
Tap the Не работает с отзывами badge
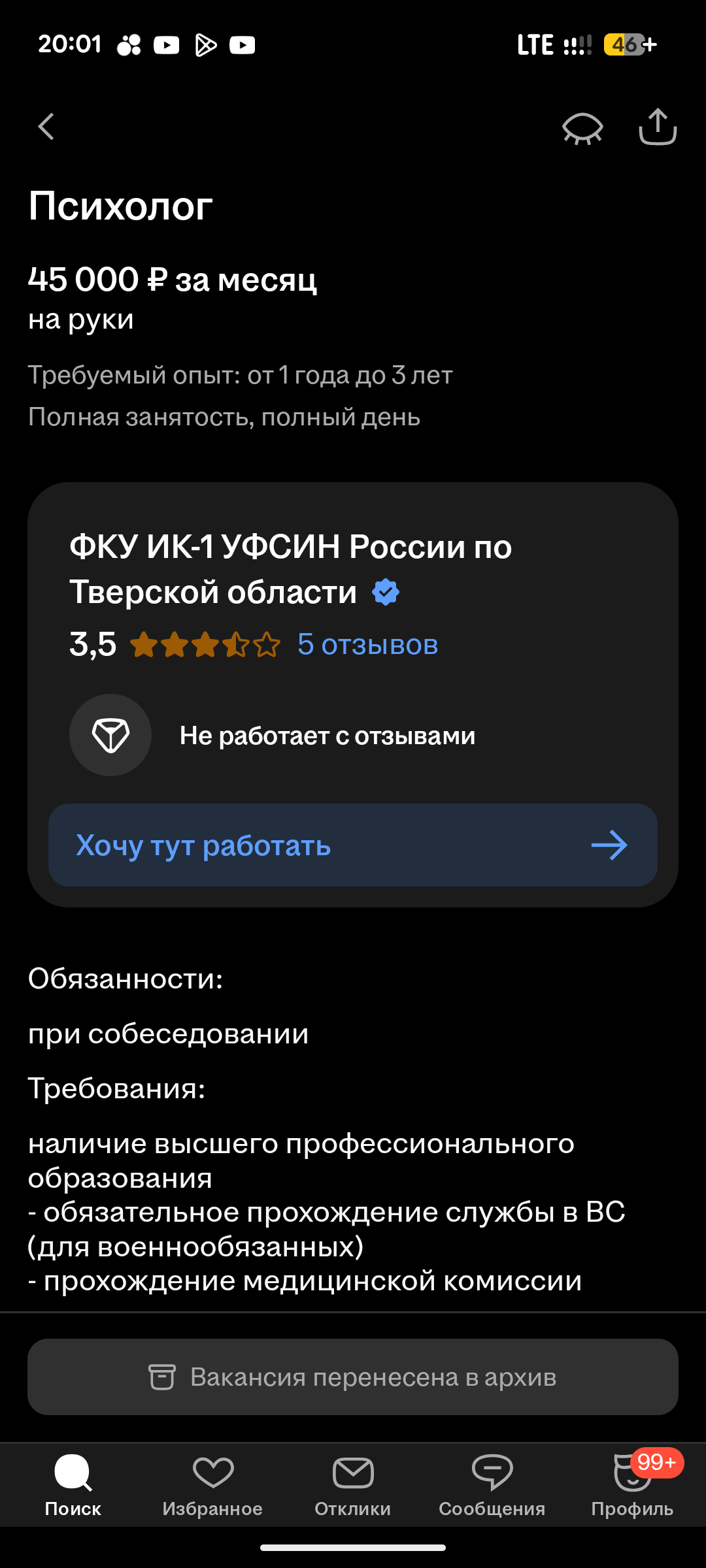(327, 736)
